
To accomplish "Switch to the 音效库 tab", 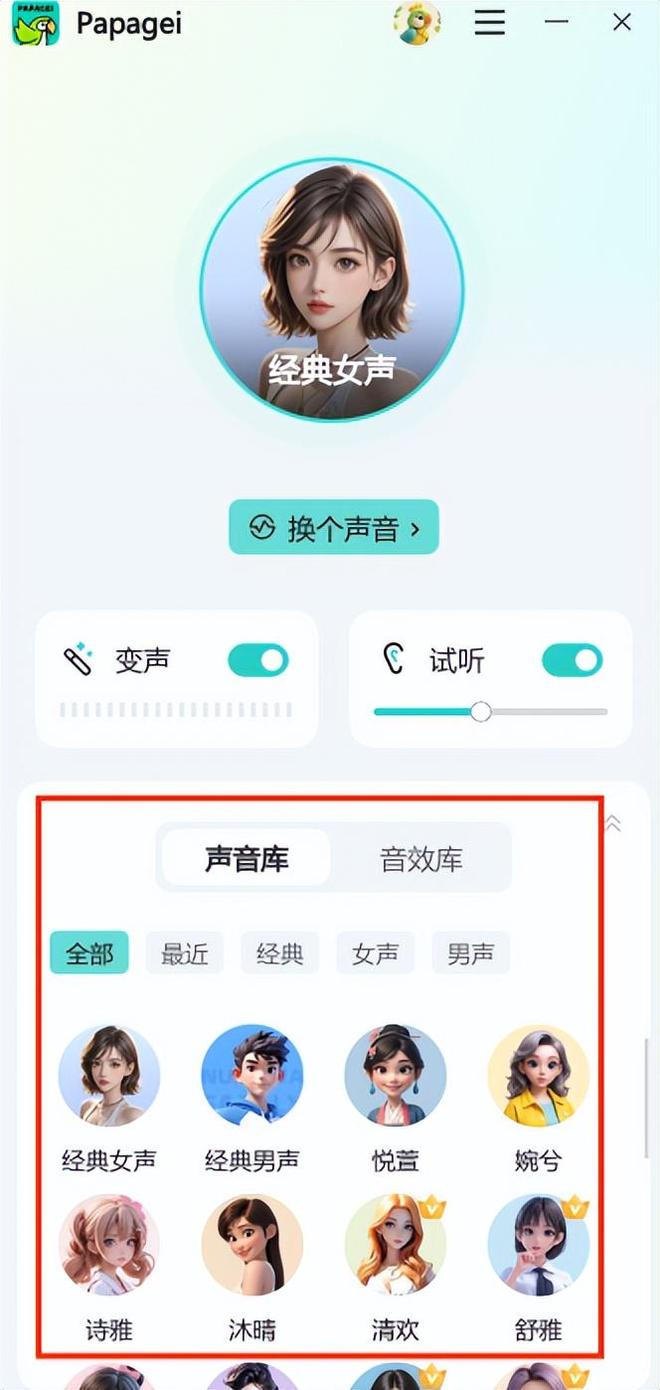I will (x=421, y=858).
